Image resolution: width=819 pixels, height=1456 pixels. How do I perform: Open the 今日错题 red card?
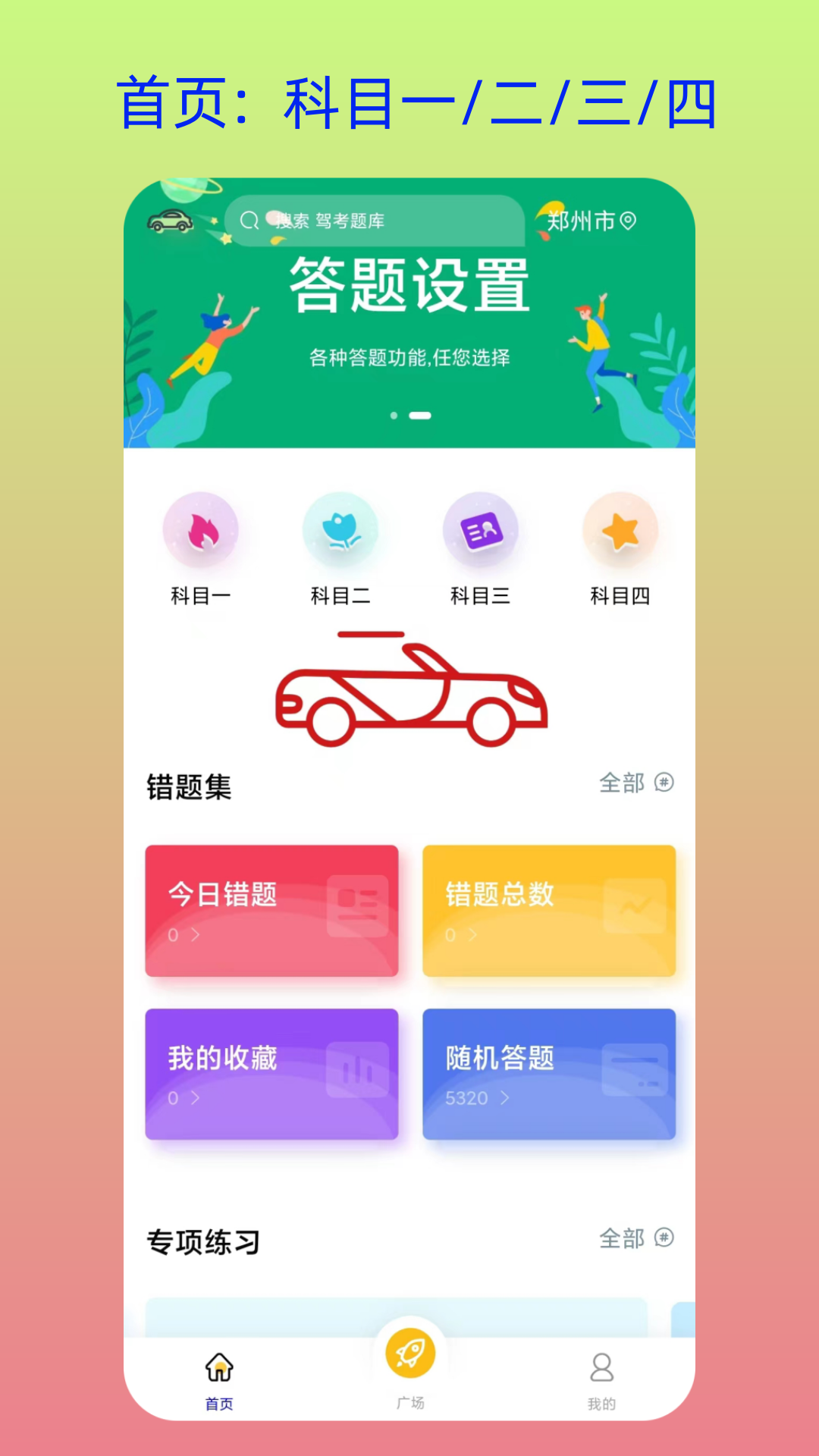[271, 910]
